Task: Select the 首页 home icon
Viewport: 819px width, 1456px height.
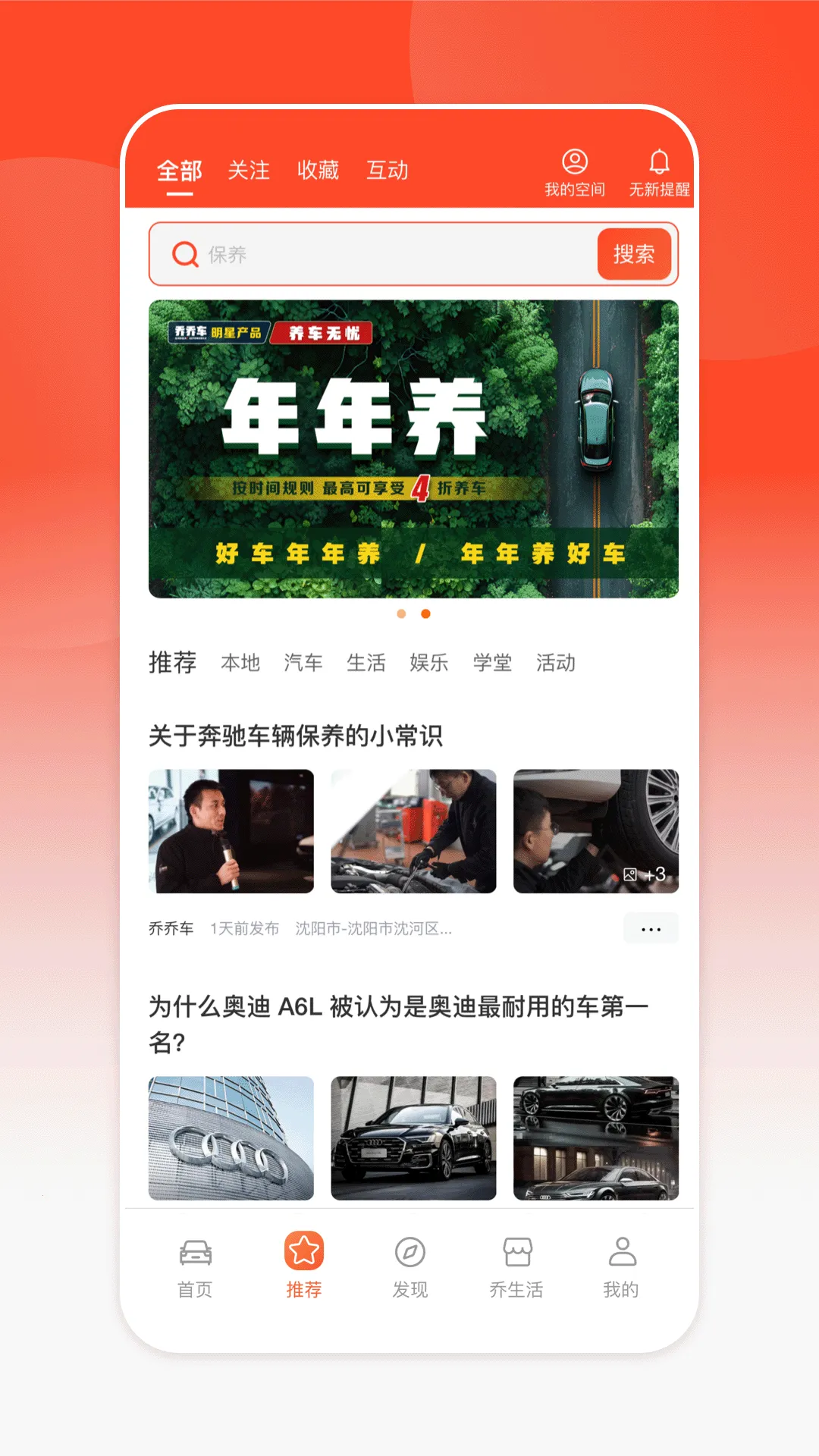Action: click(x=196, y=1251)
